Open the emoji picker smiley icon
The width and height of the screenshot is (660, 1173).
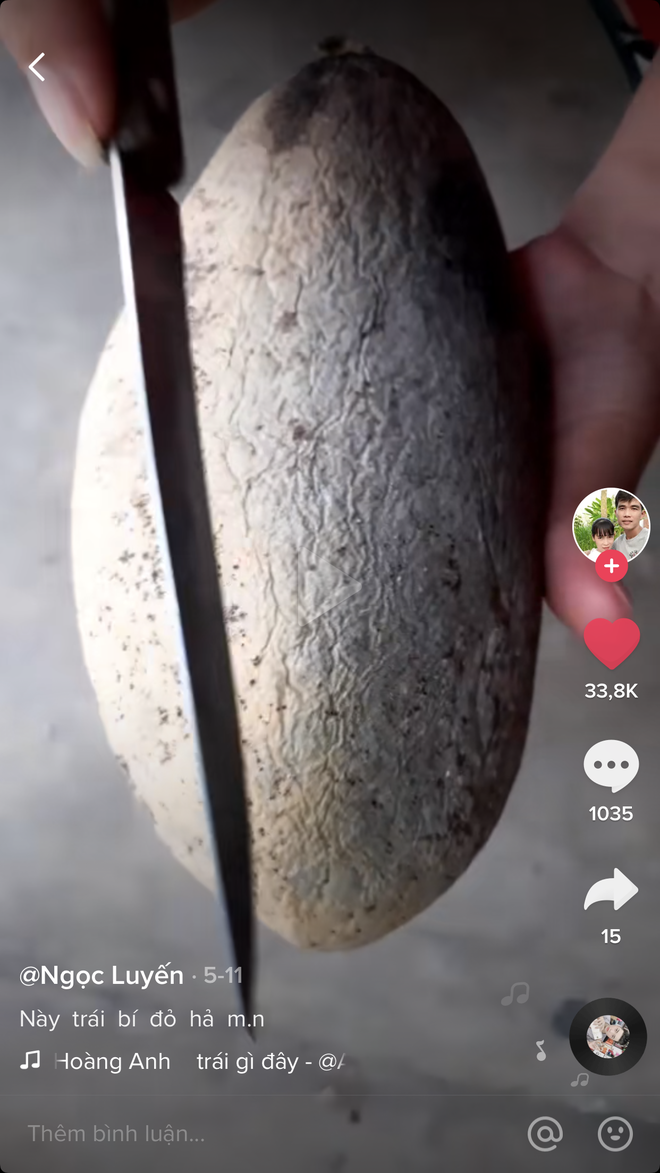(x=615, y=1134)
